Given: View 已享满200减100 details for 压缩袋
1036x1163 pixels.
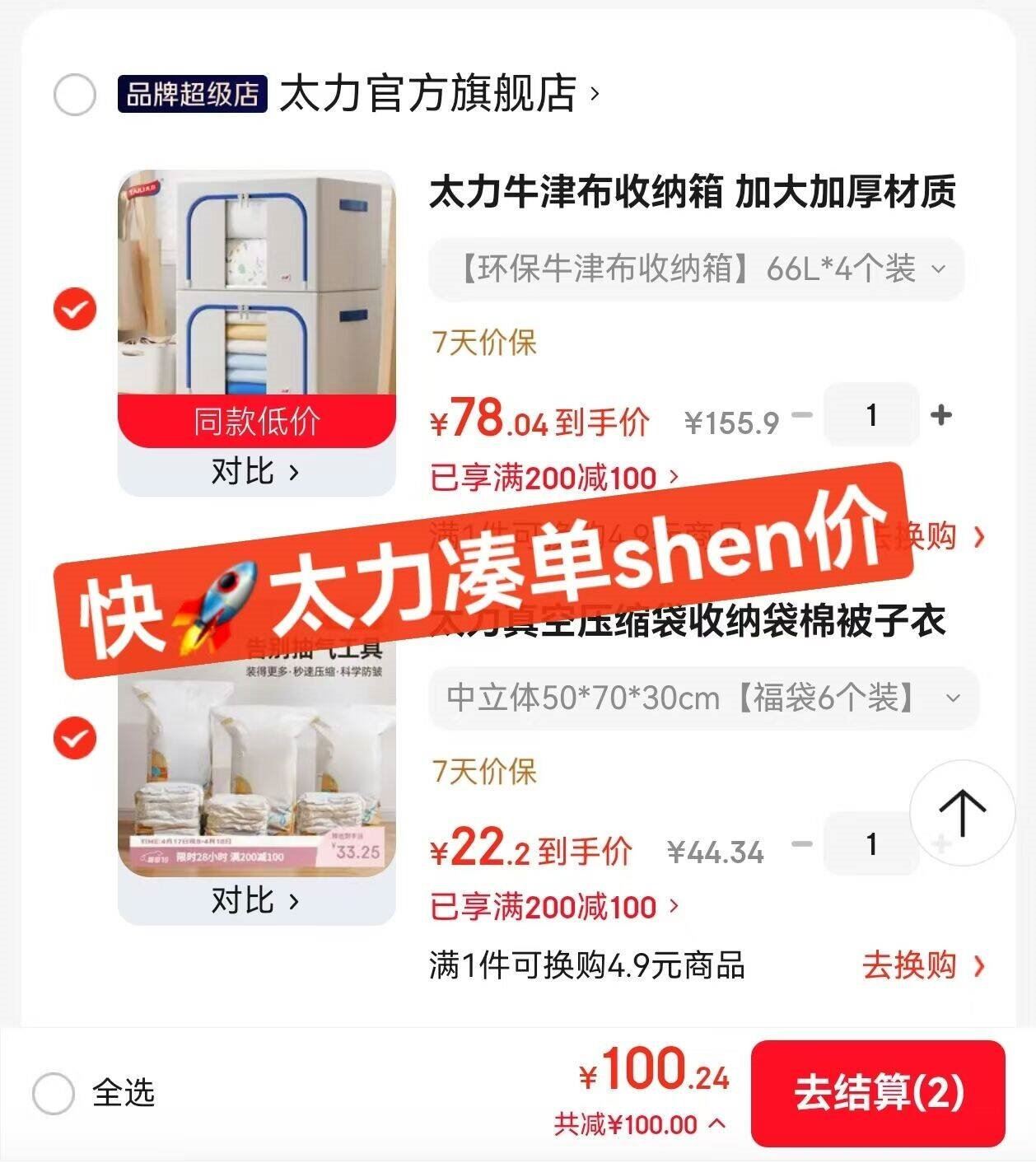Looking at the screenshot, I should pos(554,907).
